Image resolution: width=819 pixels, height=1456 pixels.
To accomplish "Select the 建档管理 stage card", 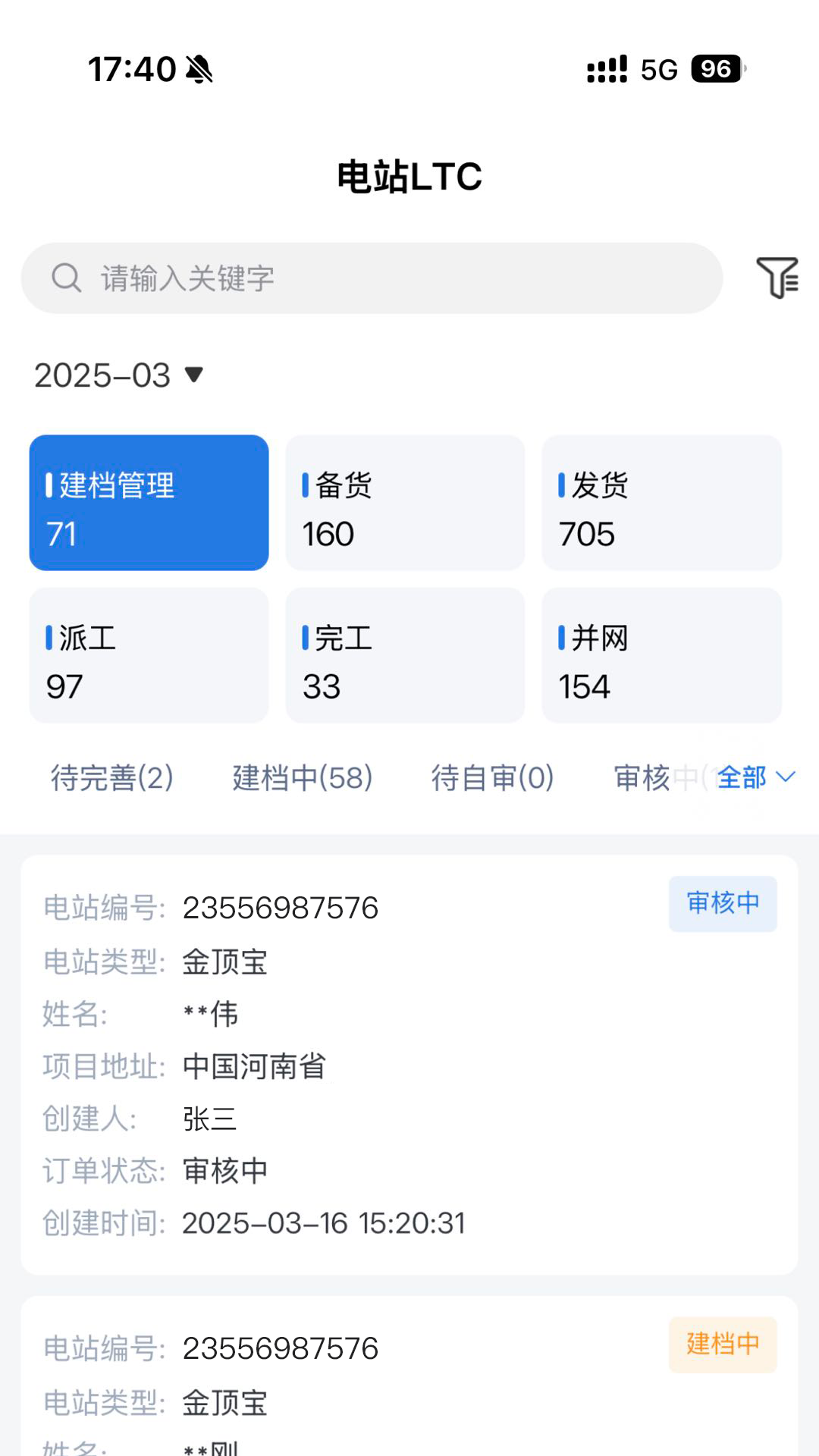I will tap(149, 502).
